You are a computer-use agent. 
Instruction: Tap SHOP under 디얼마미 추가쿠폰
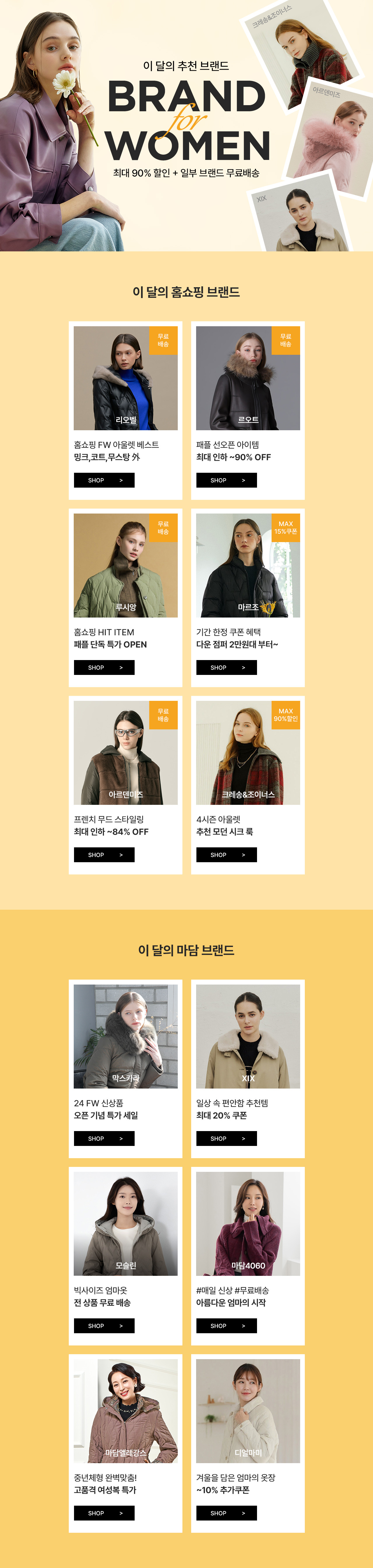(x=226, y=1513)
